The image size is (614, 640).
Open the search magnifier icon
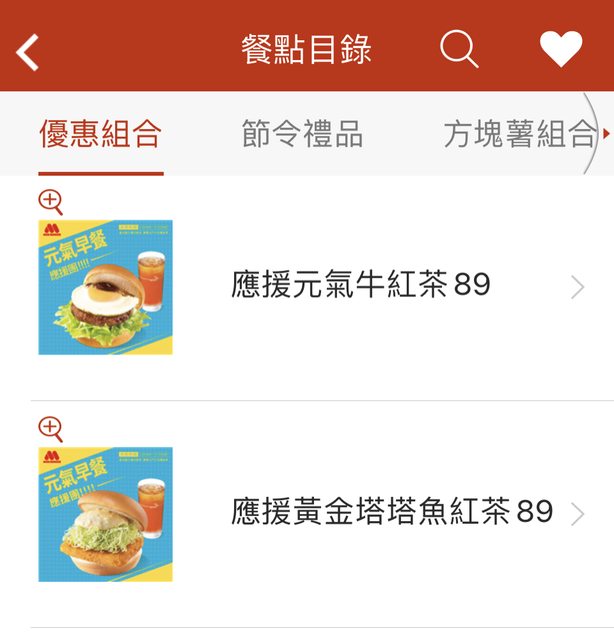(459, 49)
